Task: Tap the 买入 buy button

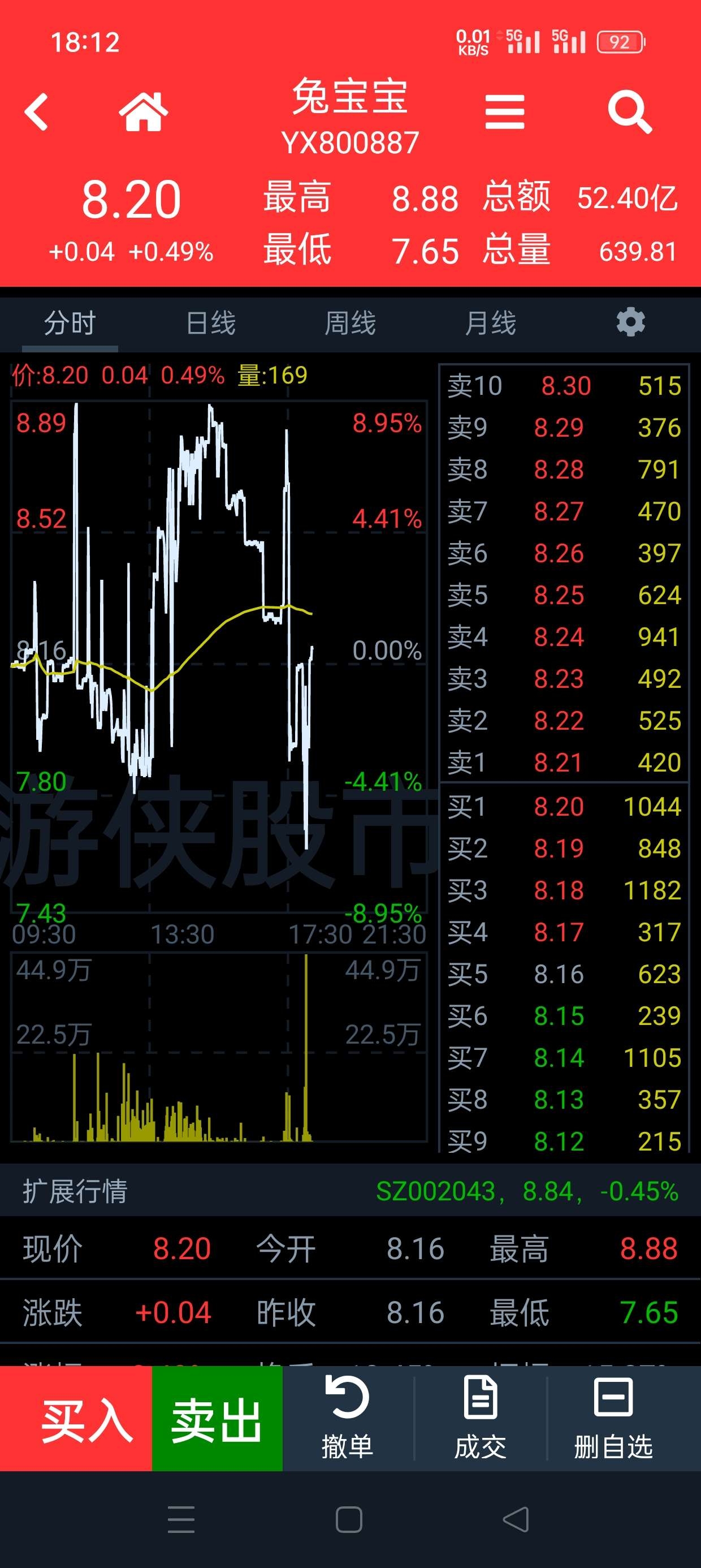Action: 76,1419
